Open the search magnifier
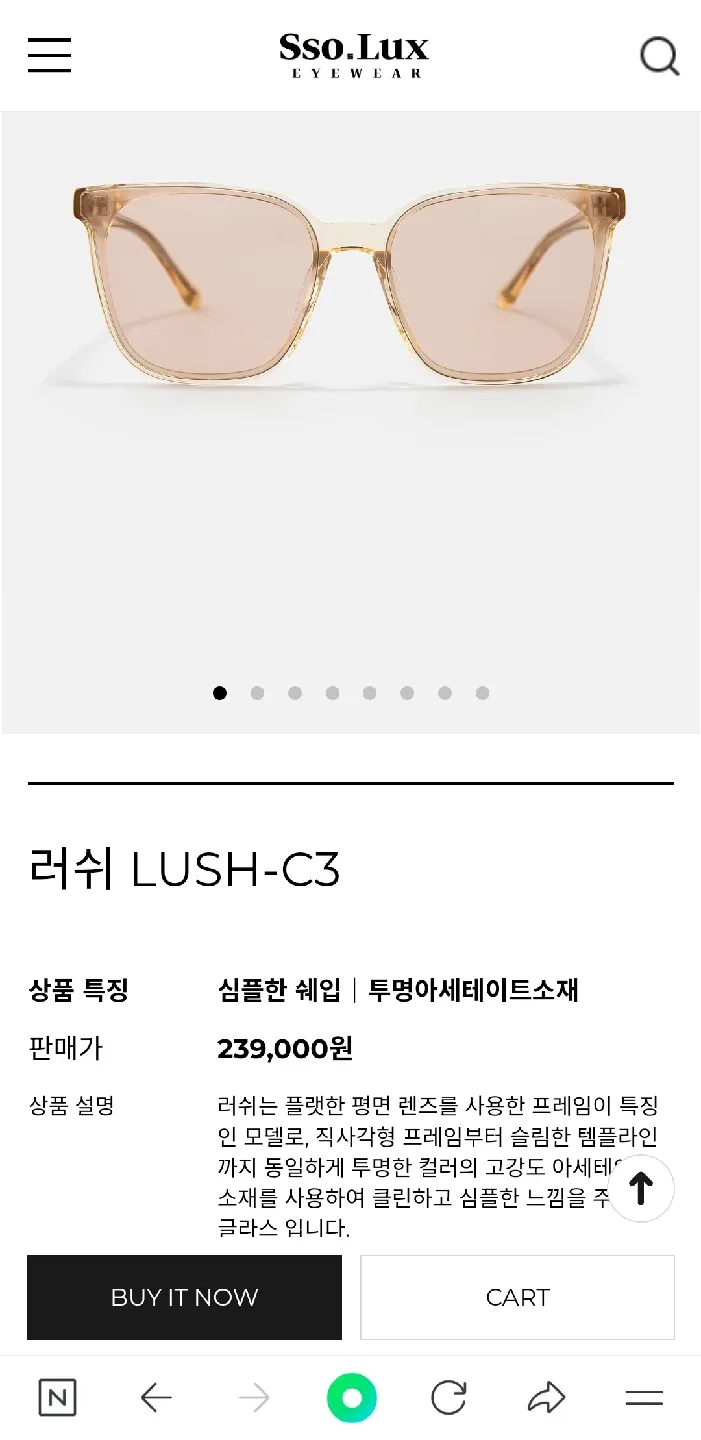 (x=659, y=56)
